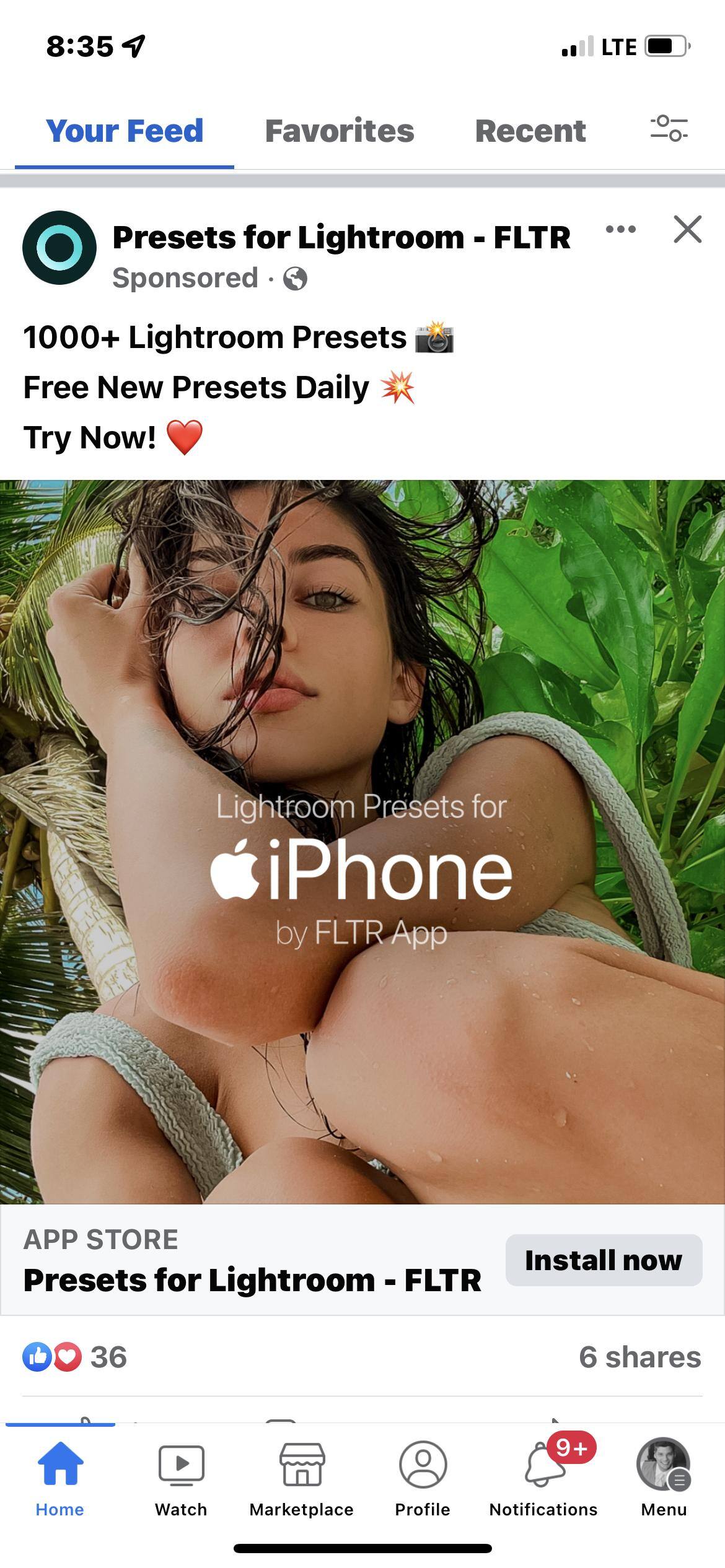Open Presets for Lightroom - FLTR page name
The height and width of the screenshot is (1568, 725).
[x=341, y=238]
